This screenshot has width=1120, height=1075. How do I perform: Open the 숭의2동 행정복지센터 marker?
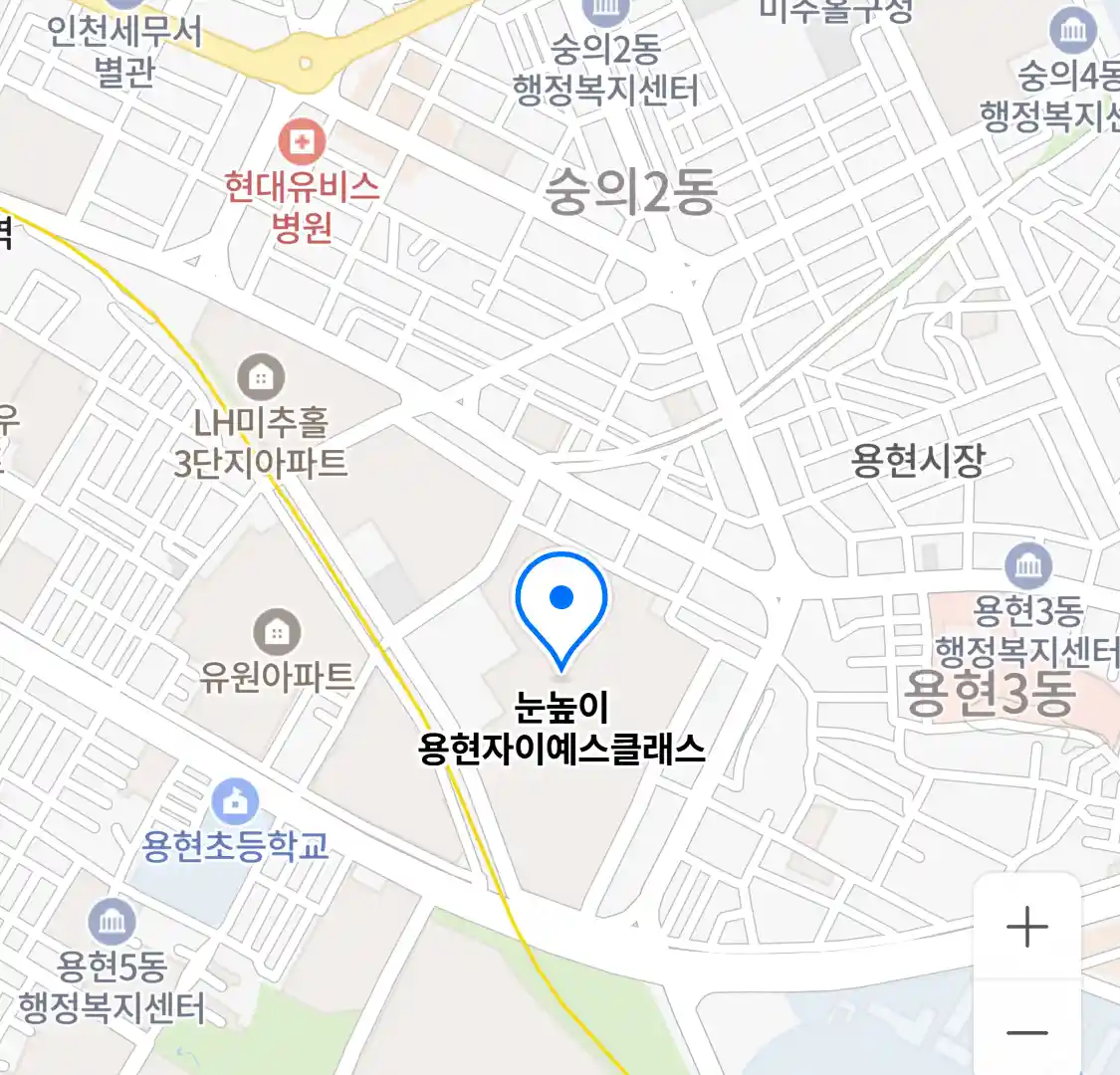[605, 12]
